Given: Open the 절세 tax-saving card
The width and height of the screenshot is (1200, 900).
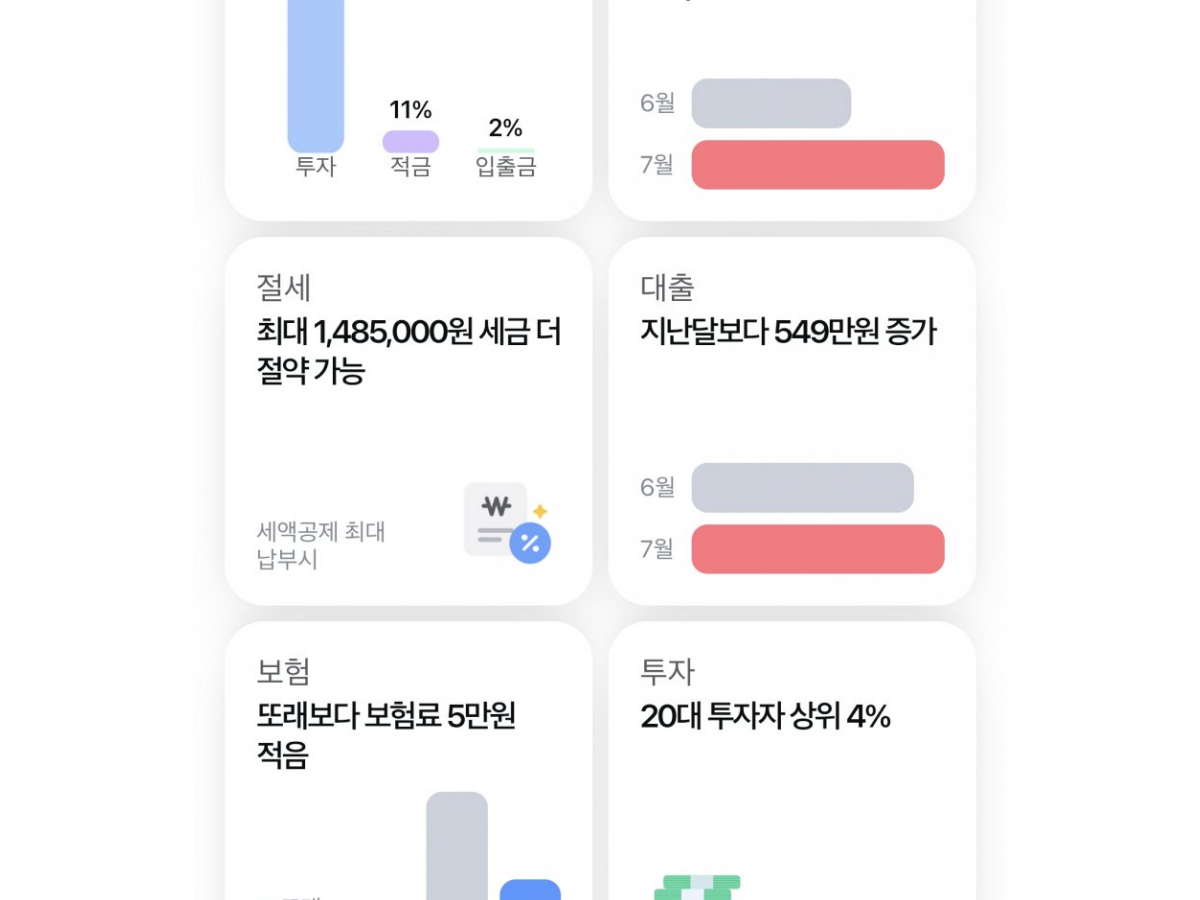Looking at the screenshot, I should 408,421.
